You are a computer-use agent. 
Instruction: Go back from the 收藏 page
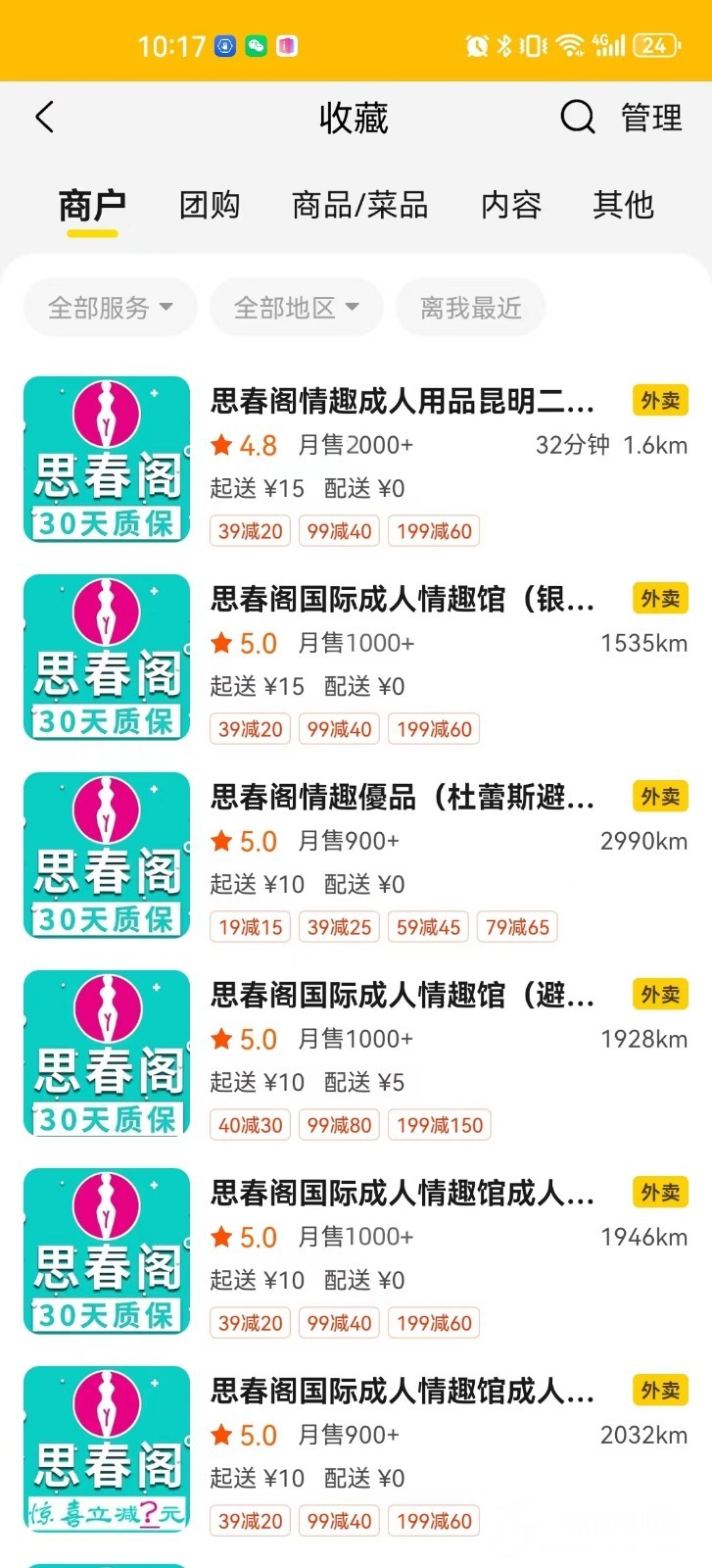(x=45, y=118)
